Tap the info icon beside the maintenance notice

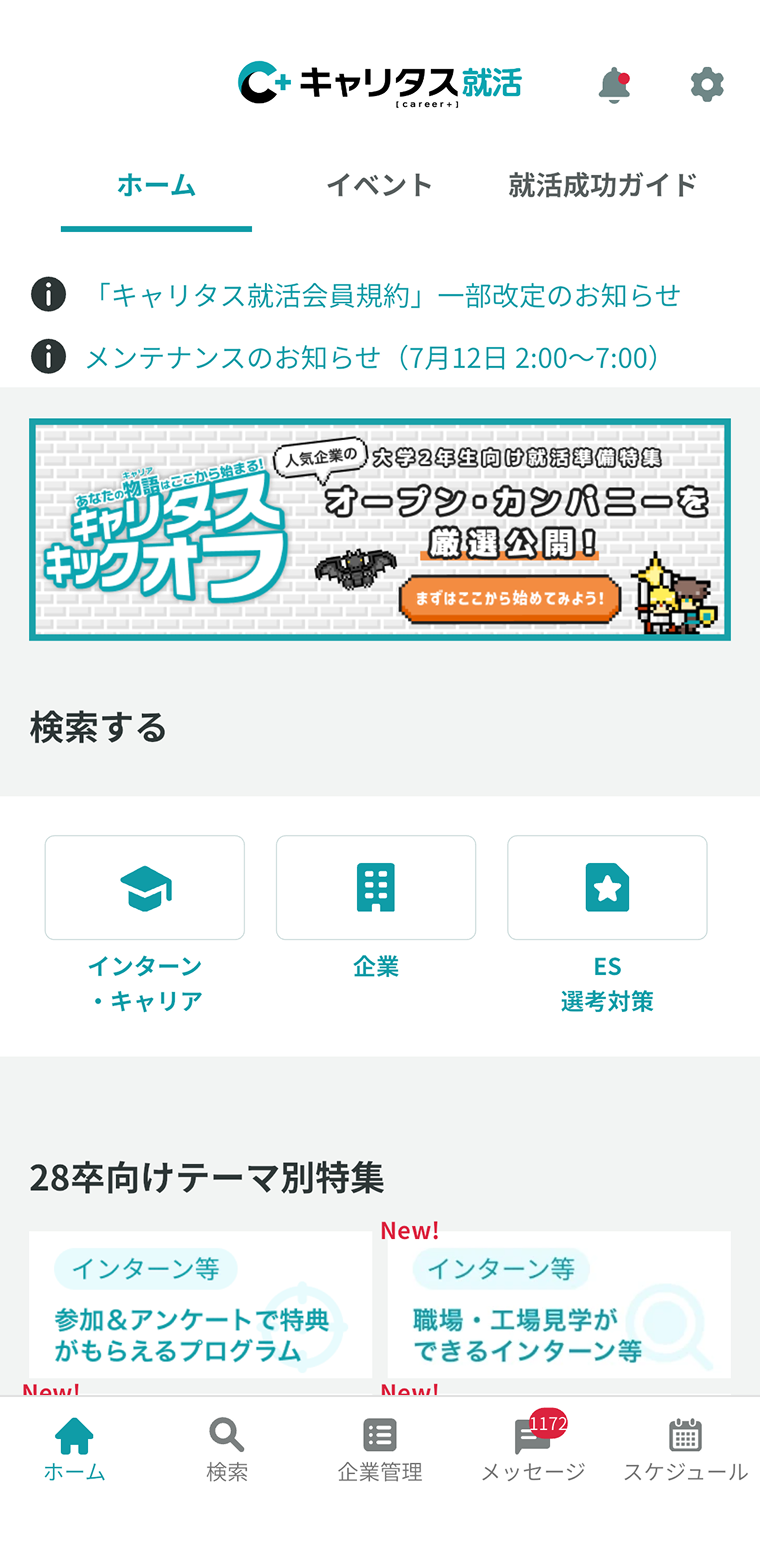click(47, 356)
